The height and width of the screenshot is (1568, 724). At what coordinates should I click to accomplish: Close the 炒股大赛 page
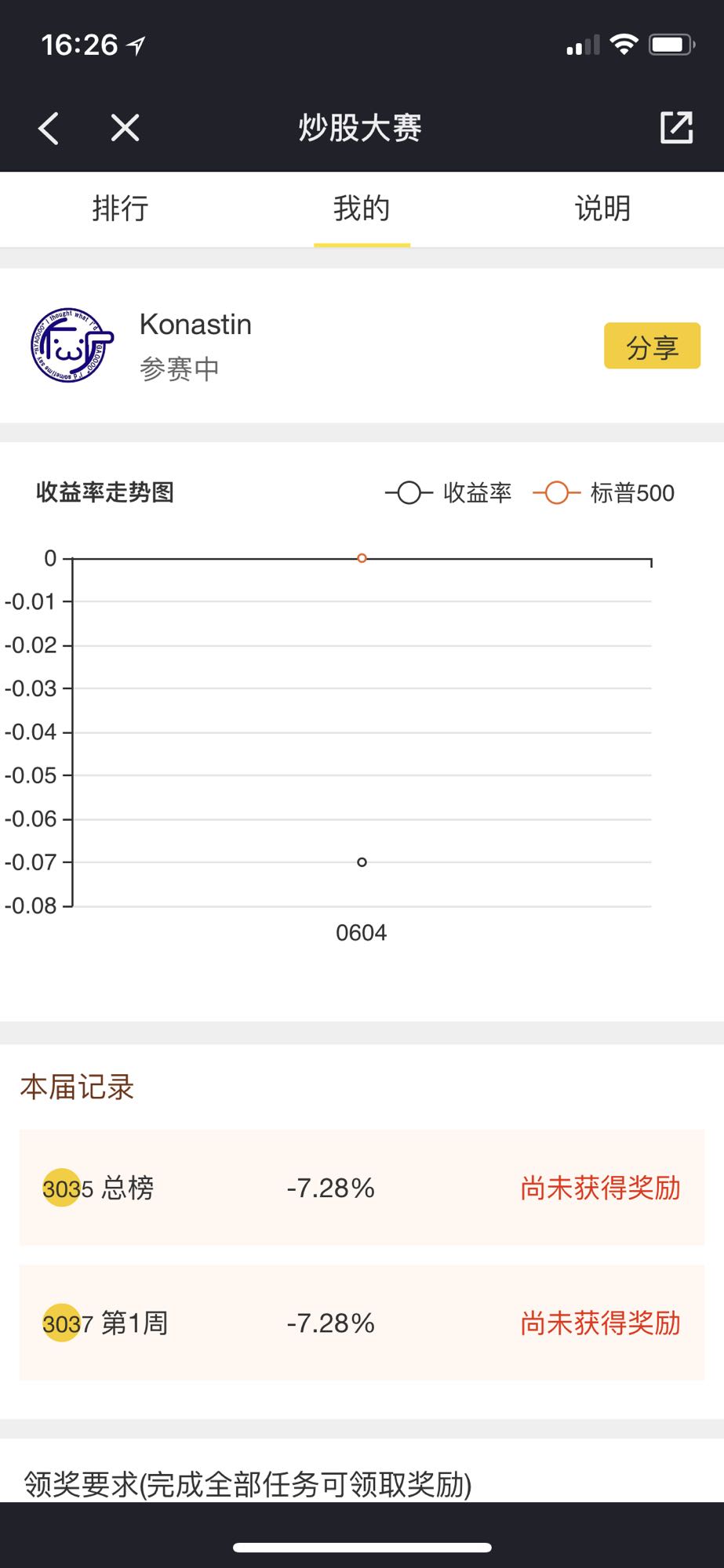(125, 128)
